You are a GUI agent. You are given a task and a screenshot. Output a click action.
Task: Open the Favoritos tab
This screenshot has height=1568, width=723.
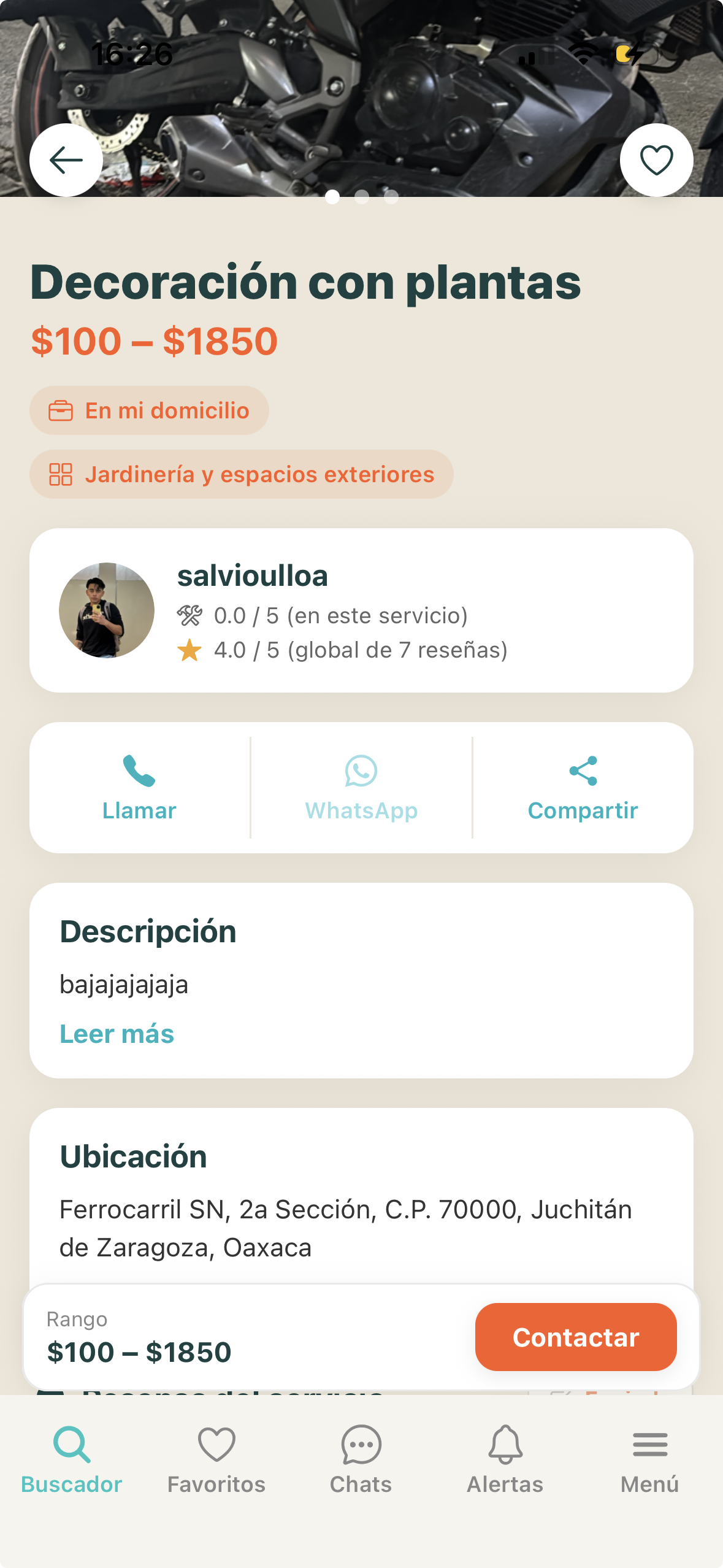click(216, 1459)
